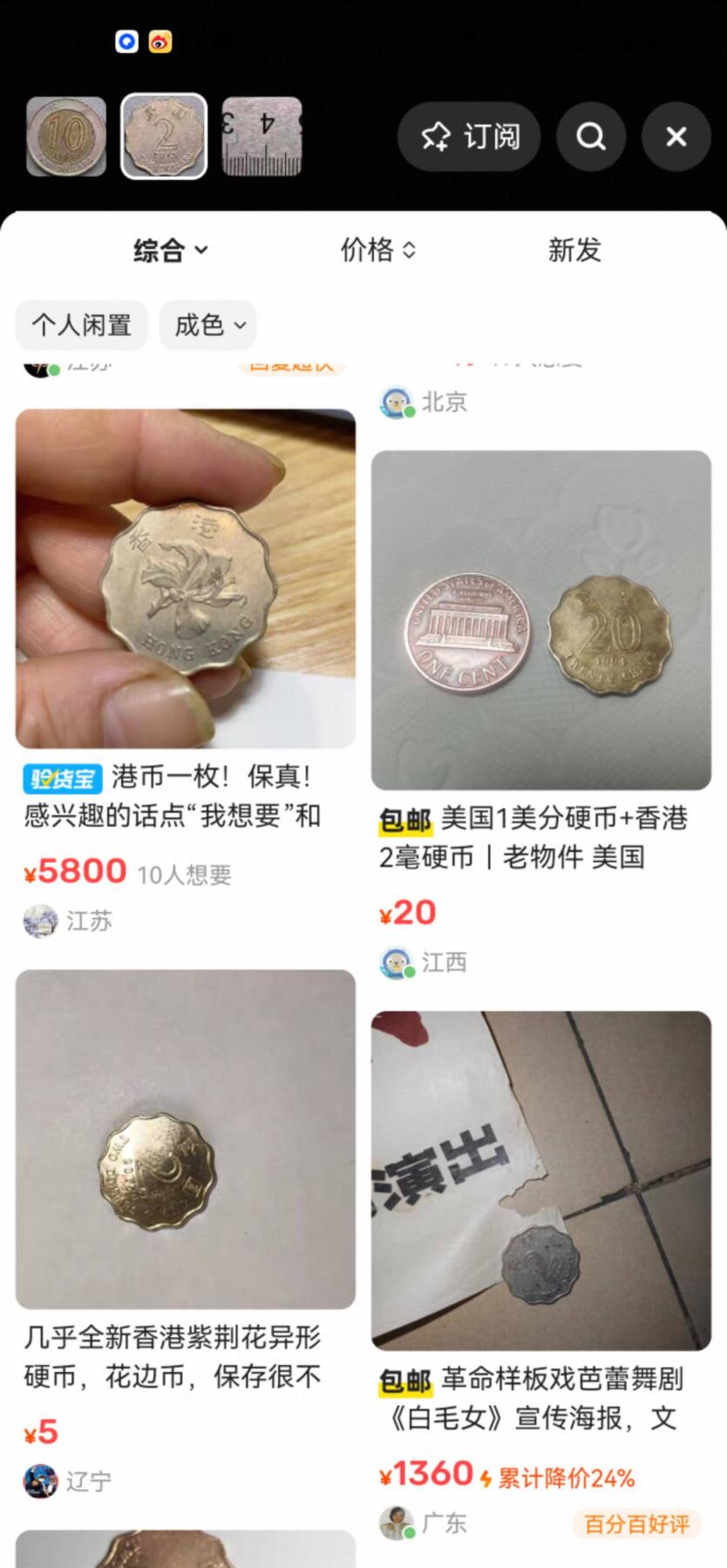727x1568 pixels.
Task: Click the 验货宝 inspection badge on the listing
Action: [61, 780]
